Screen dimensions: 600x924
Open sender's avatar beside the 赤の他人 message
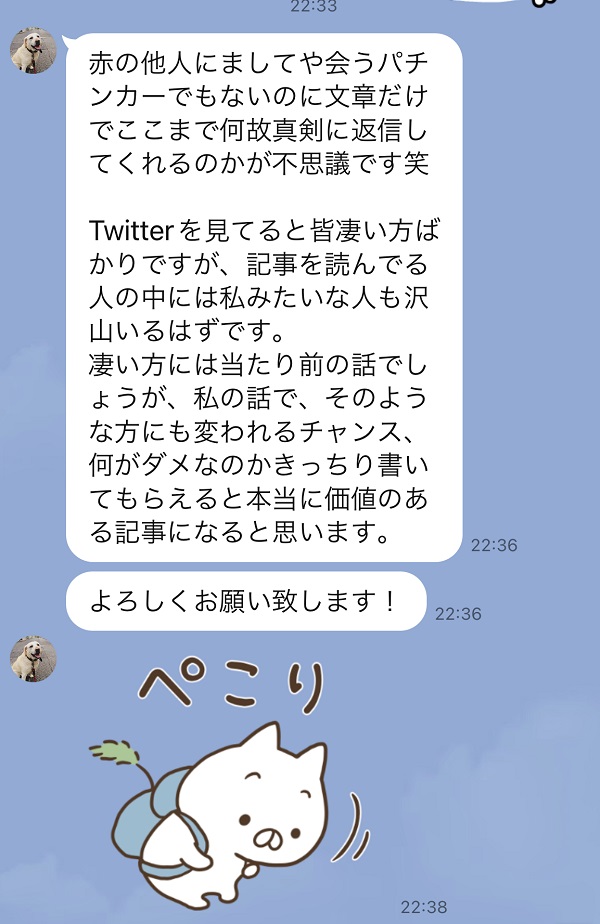[x=33, y=50]
